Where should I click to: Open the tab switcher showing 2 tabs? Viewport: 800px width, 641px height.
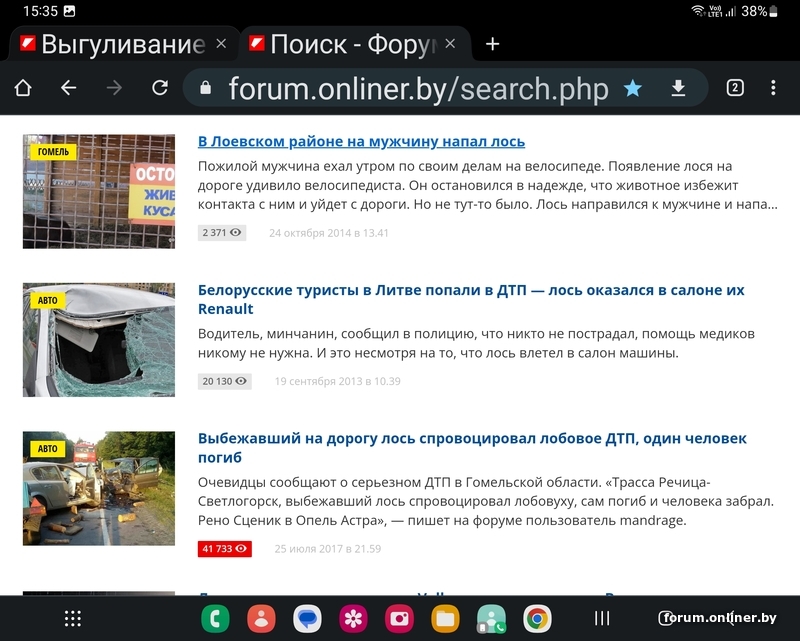pos(735,88)
